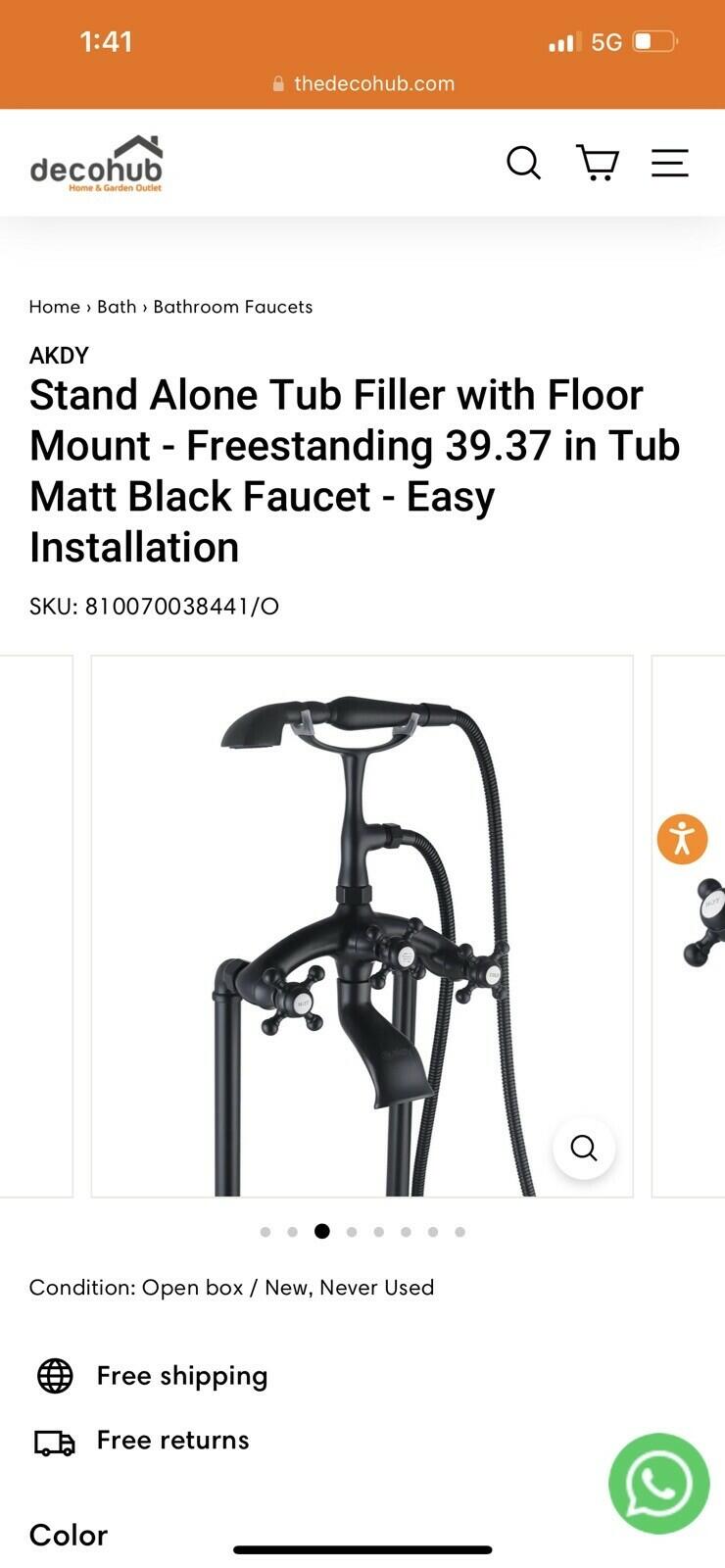Click the Free returns truck icon

click(56, 1441)
